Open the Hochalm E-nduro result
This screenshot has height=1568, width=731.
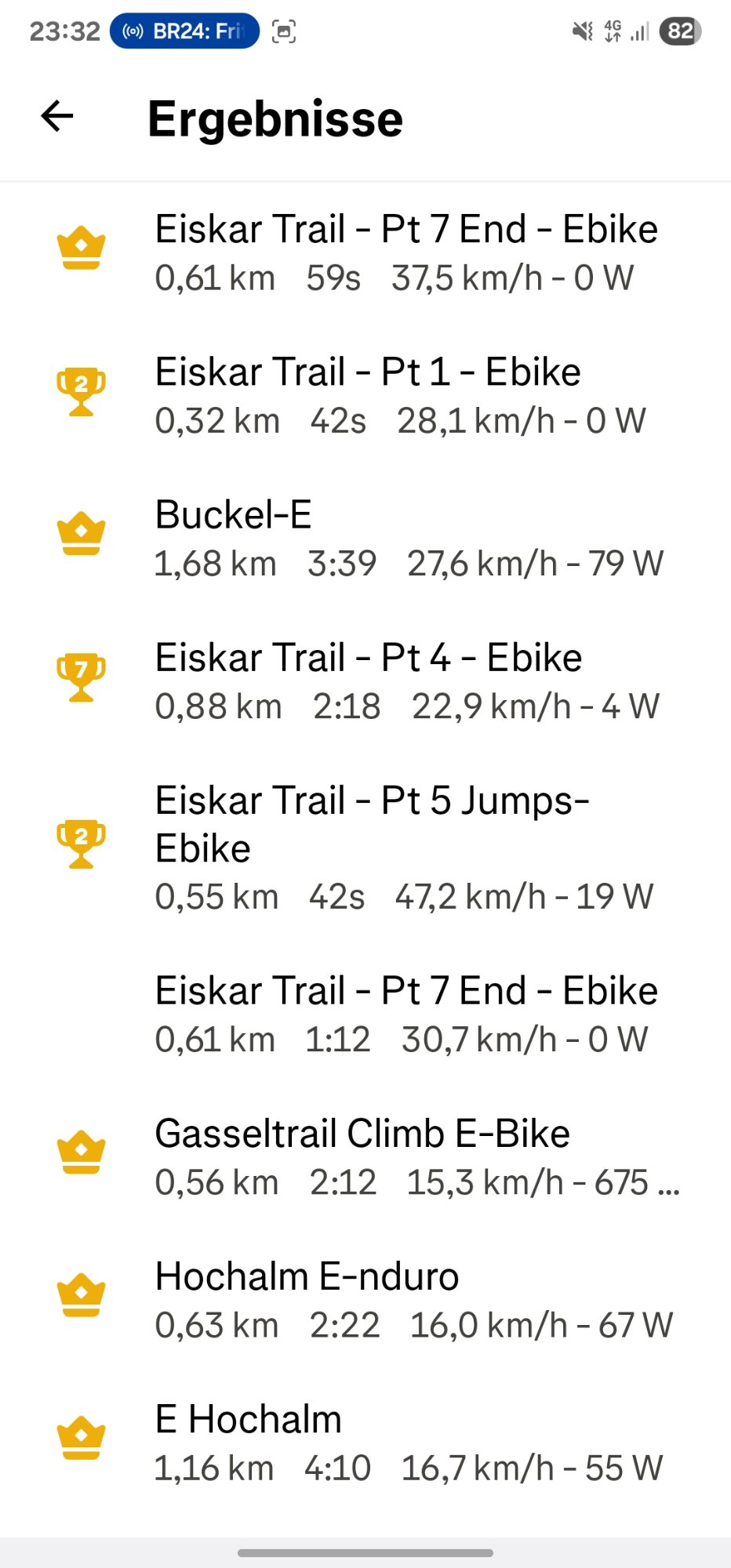pyautogui.click(x=365, y=1300)
